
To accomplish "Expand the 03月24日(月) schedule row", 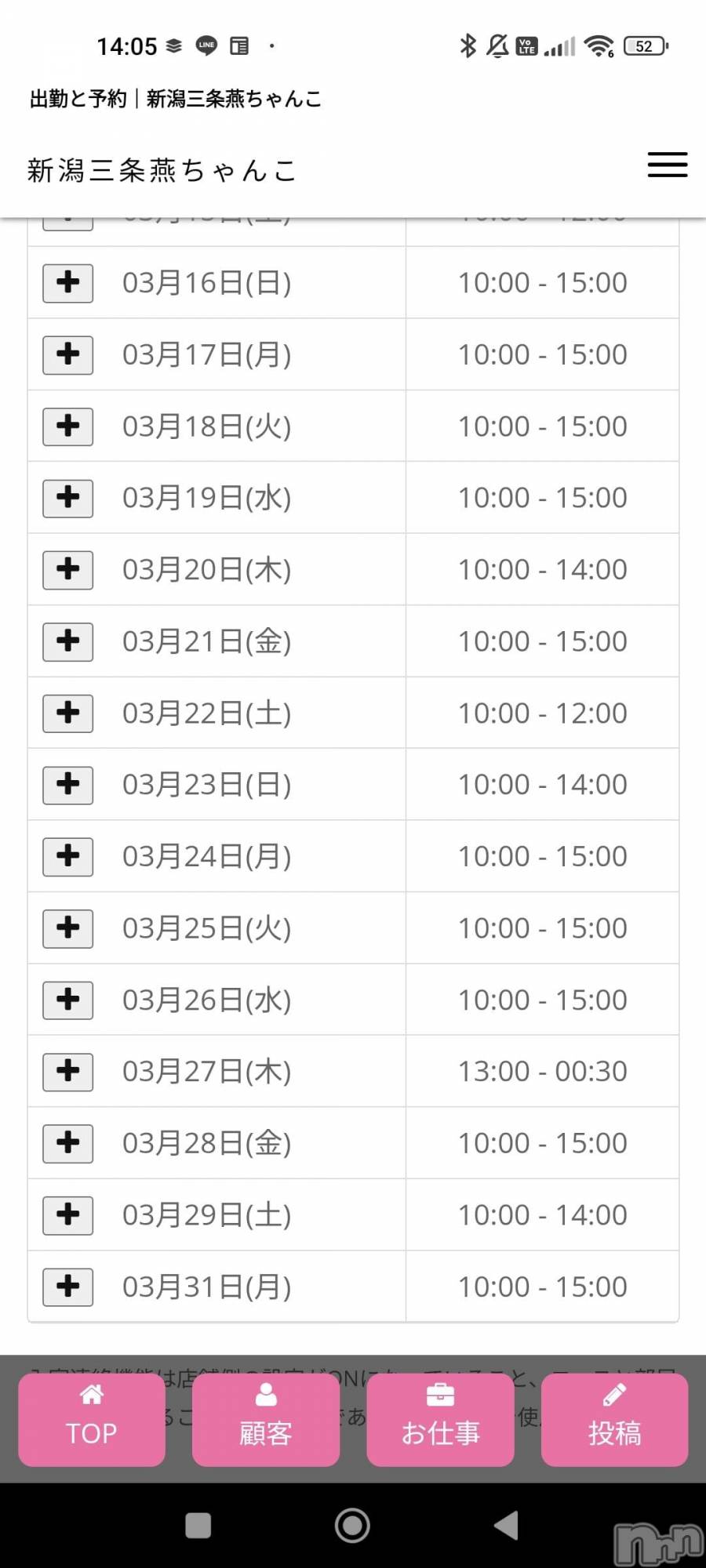I will [x=68, y=856].
